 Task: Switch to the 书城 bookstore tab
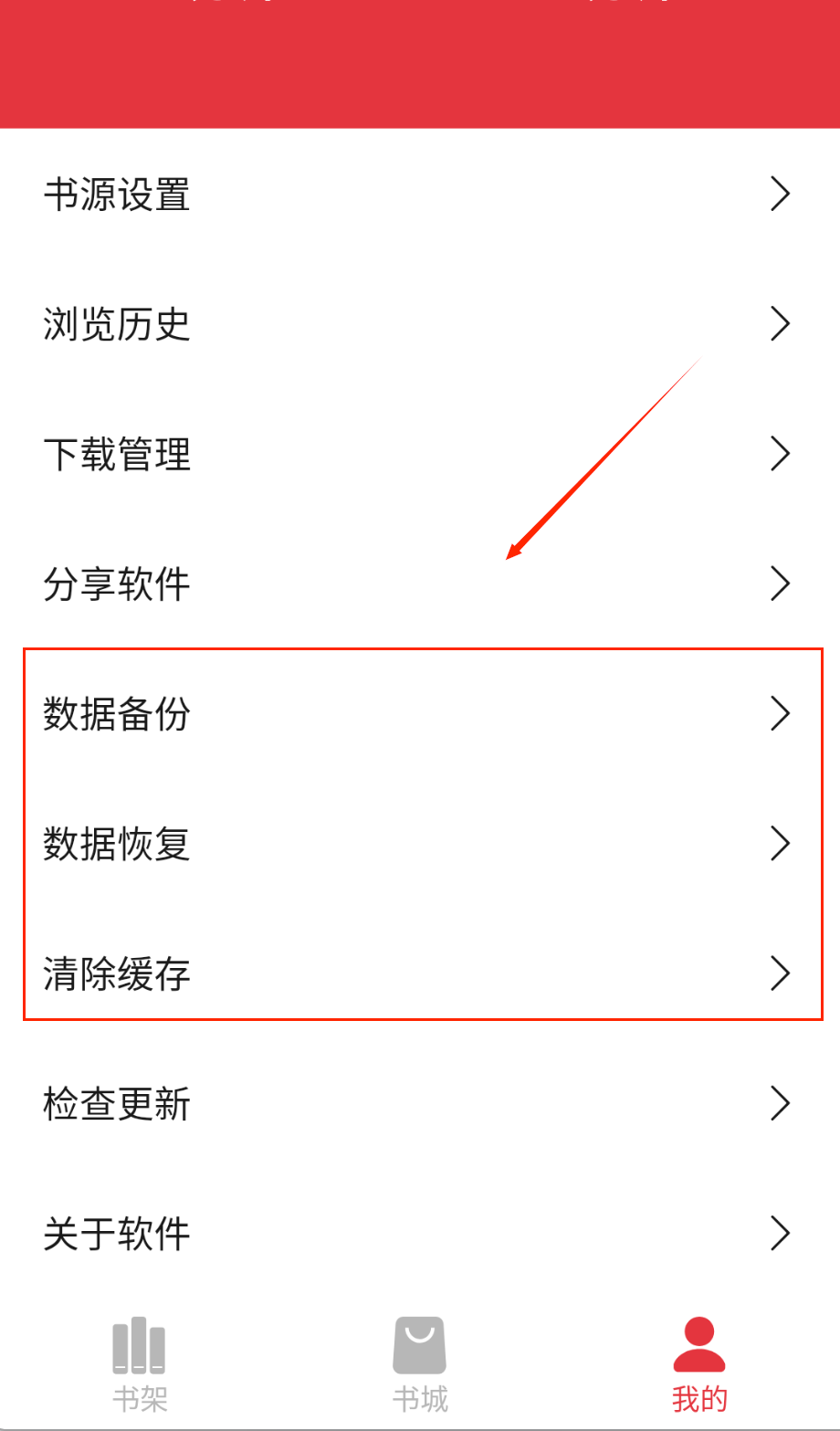pyautogui.click(x=420, y=1364)
